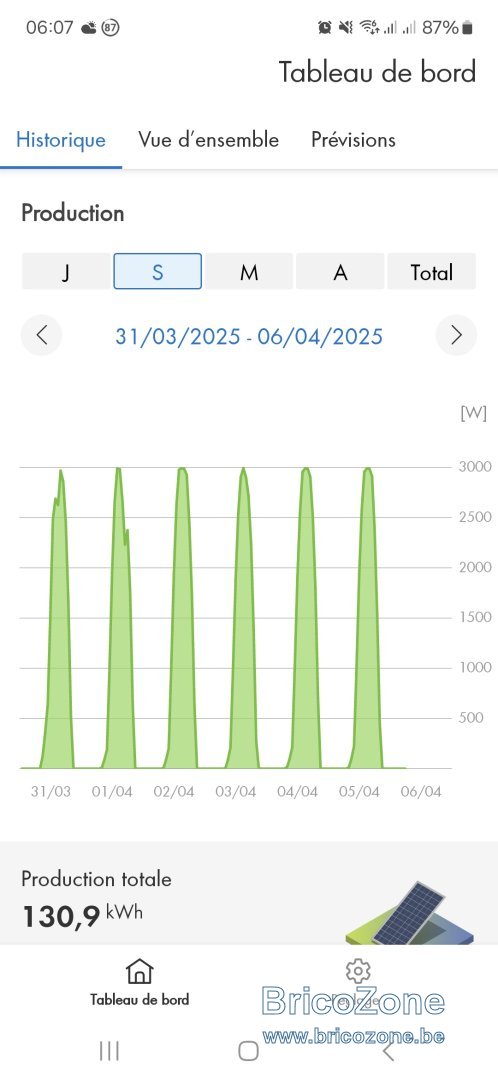Open Tableau de bord in bottom navigation
The image size is (498, 1080).
[x=139, y=983]
